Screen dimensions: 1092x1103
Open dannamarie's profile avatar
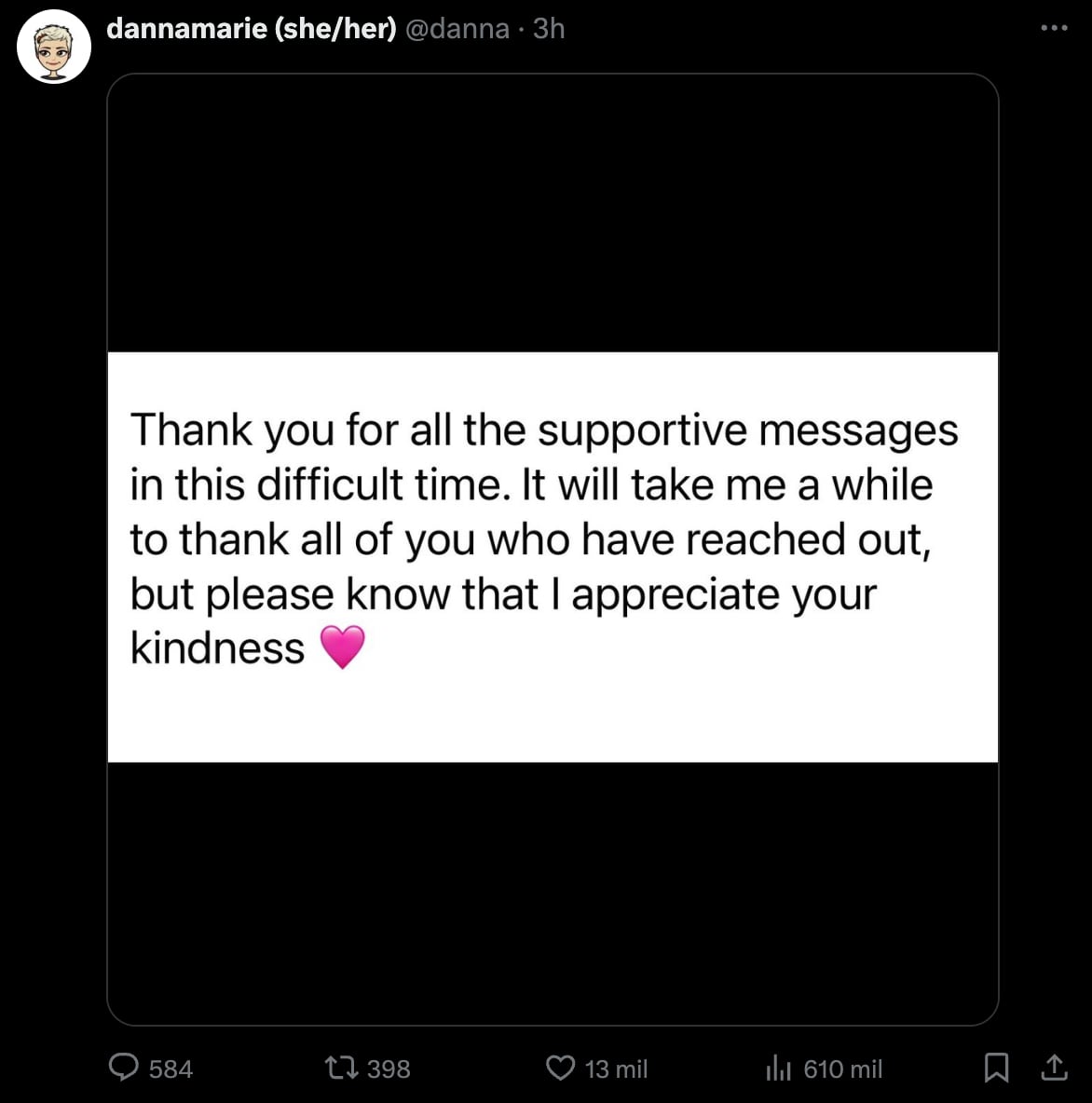coord(54,47)
